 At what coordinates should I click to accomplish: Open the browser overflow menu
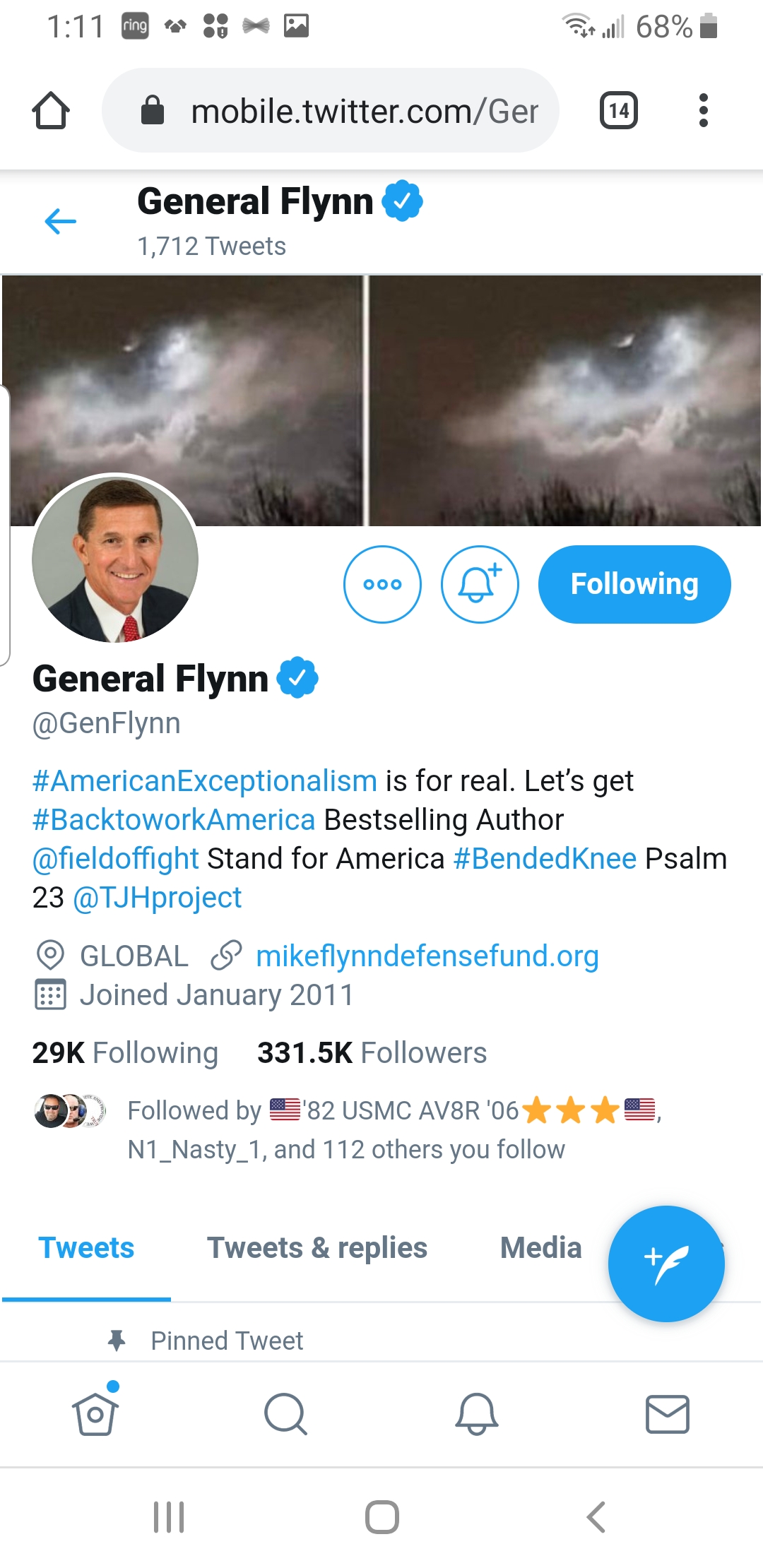click(702, 111)
